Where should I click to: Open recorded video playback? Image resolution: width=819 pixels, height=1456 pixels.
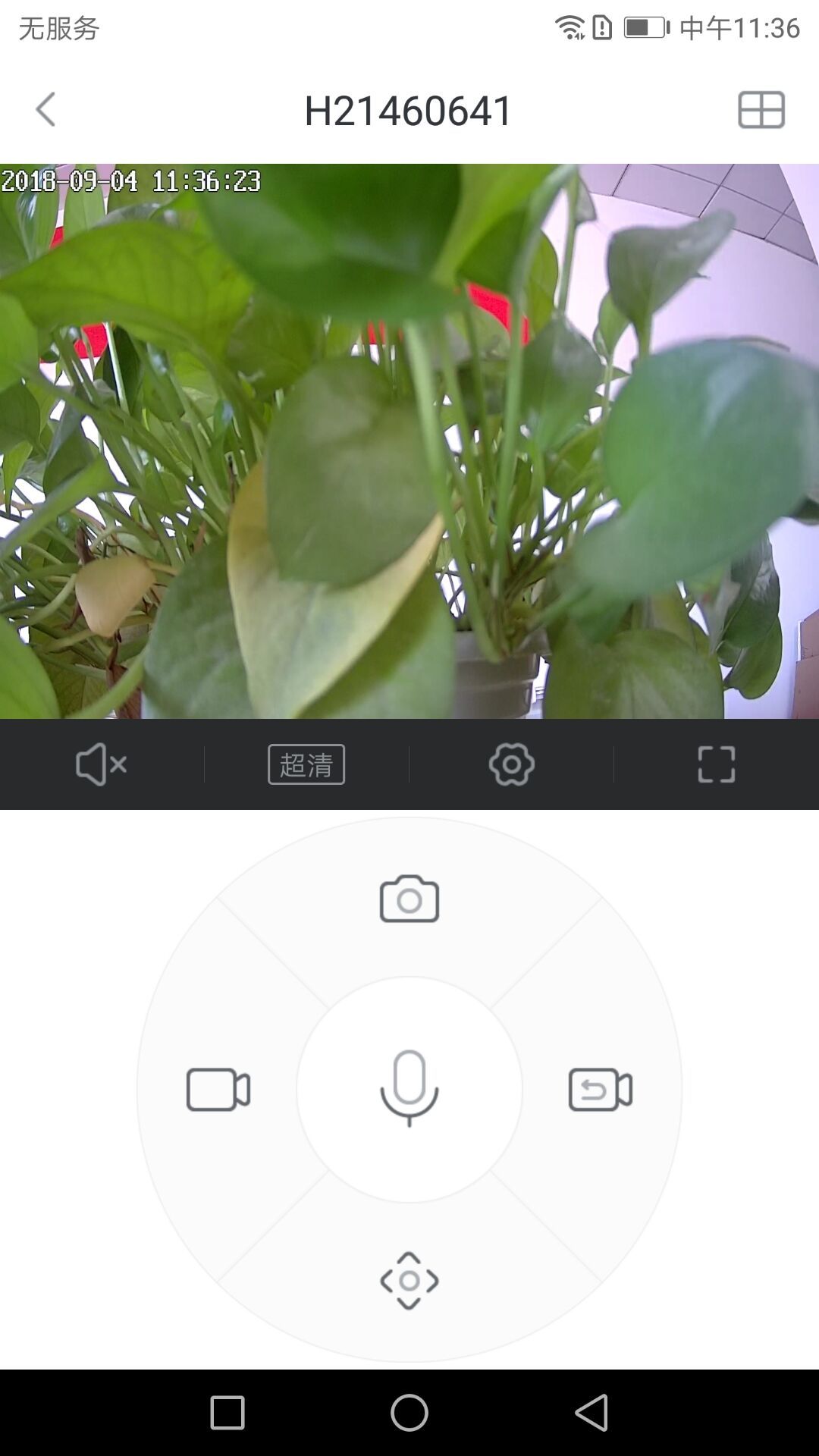pos(601,1090)
